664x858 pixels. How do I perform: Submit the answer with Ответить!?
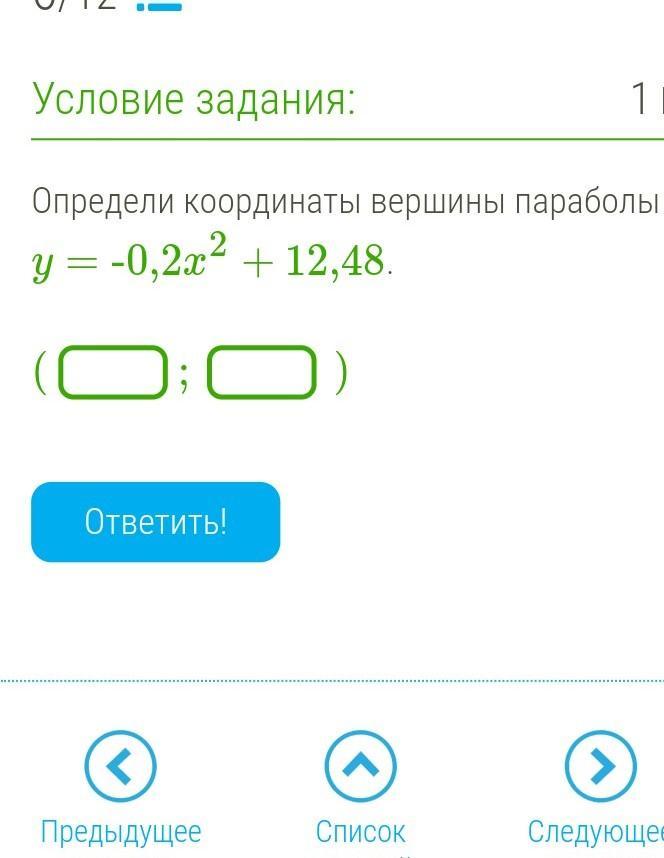[155, 522]
